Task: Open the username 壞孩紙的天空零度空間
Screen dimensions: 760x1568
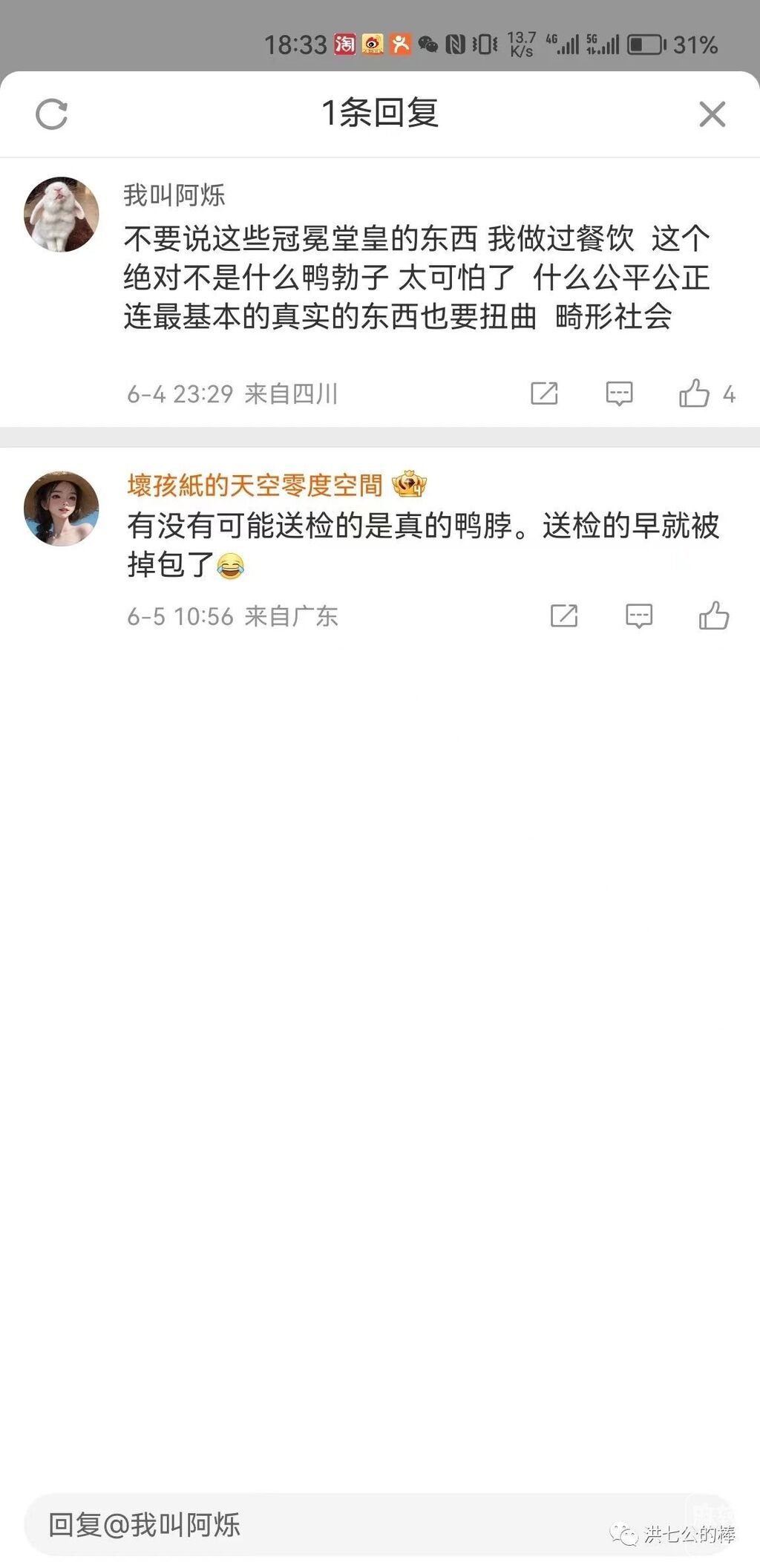Action: click(255, 486)
